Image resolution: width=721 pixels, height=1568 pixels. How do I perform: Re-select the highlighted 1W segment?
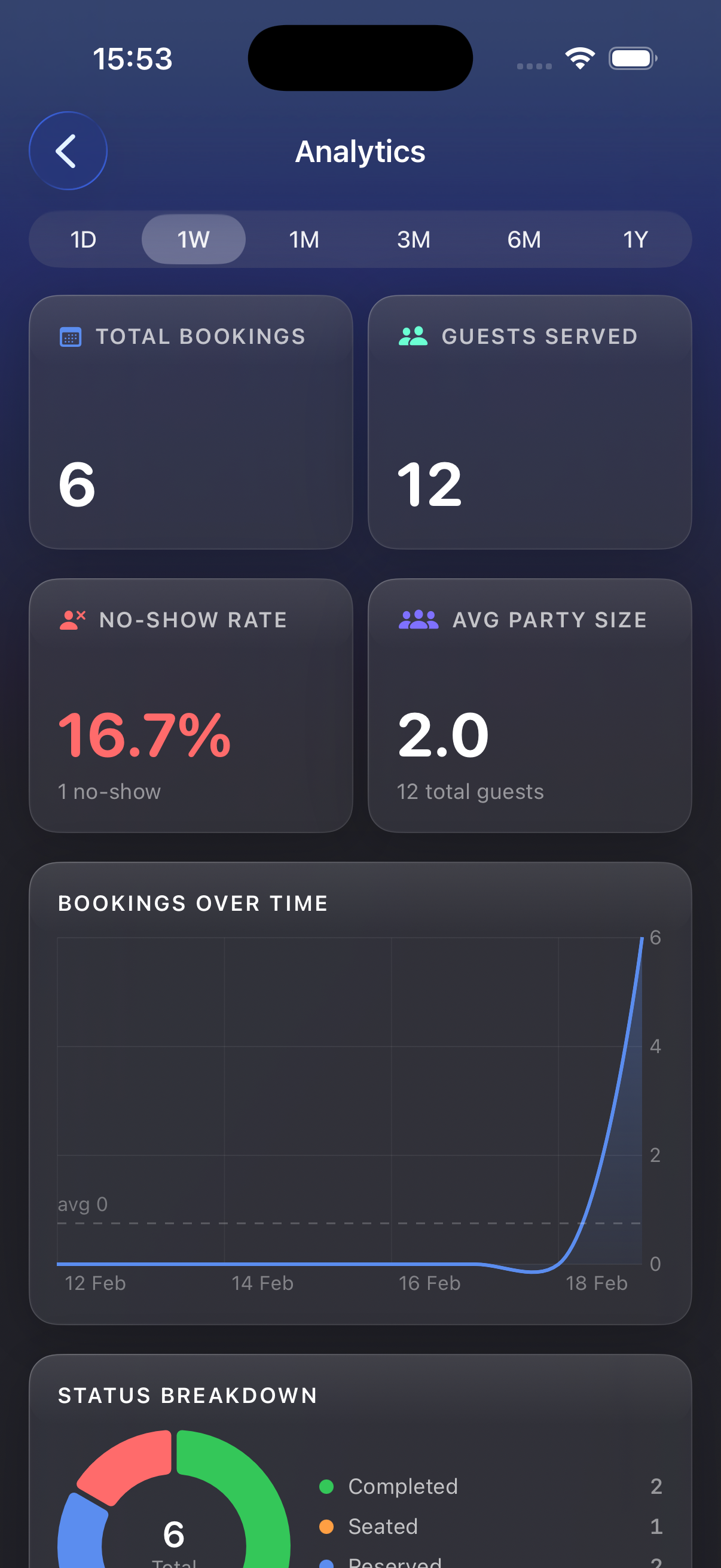point(193,239)
